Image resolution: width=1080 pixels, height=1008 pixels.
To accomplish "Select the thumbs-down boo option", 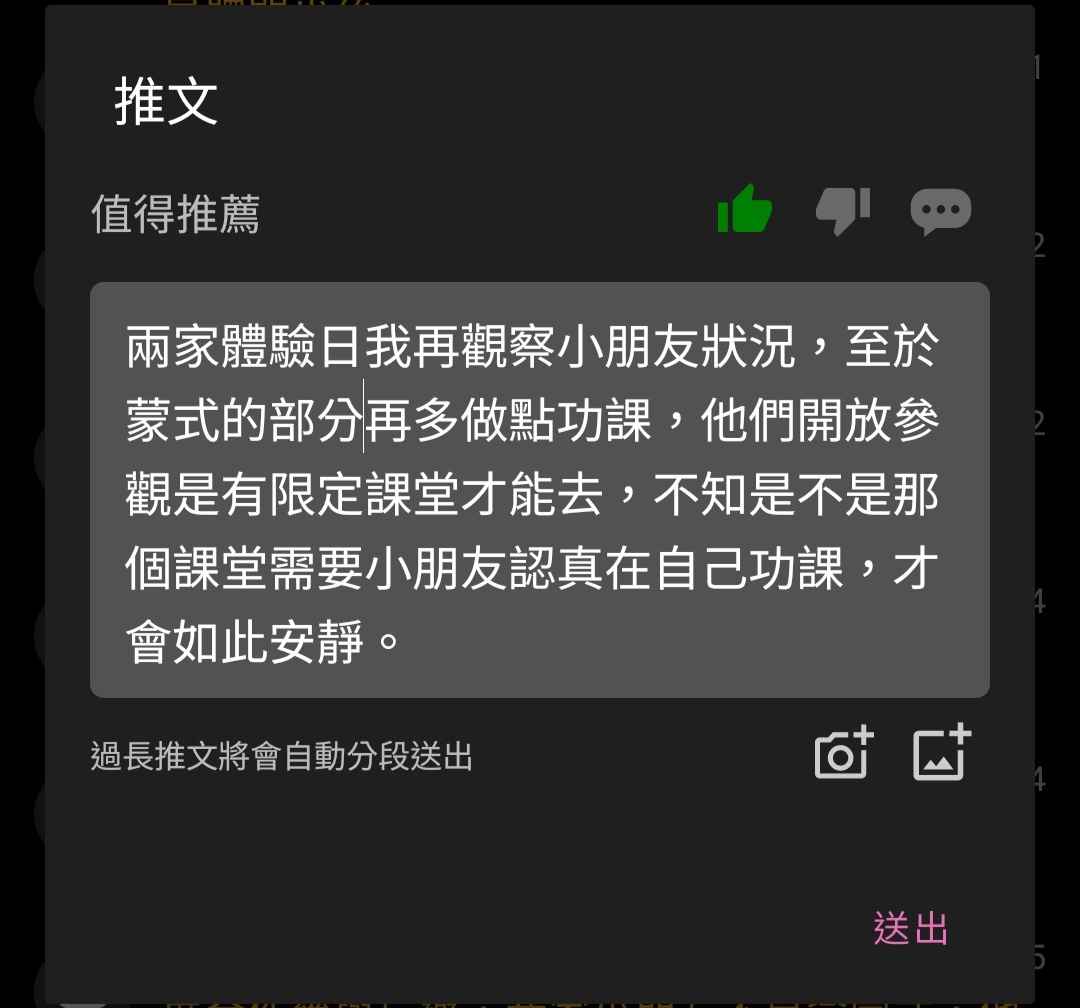I will 843,211.
